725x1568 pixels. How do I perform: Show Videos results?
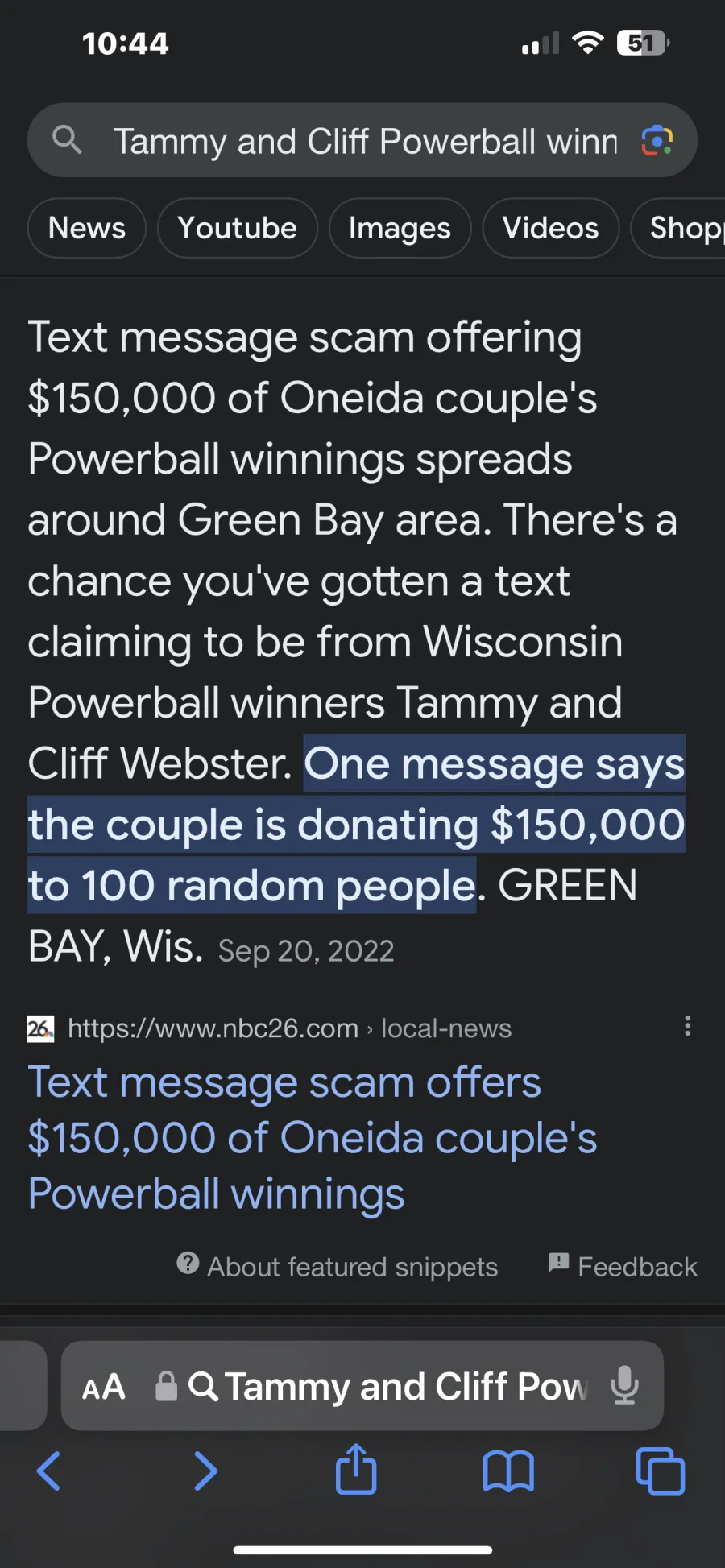[x=551, y=228]
